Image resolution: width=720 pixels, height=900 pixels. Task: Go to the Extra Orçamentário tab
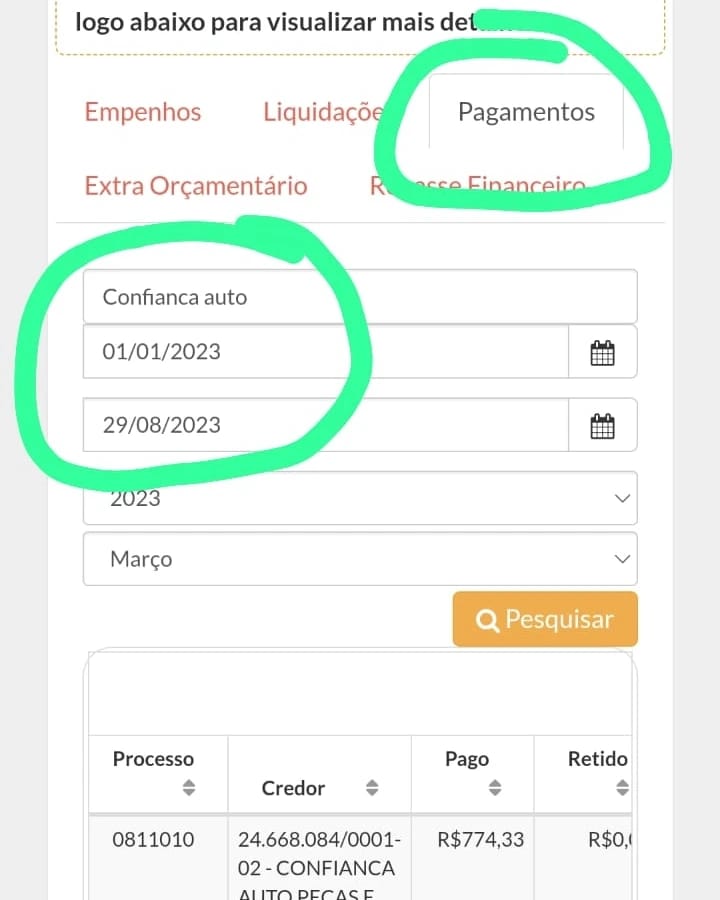196,186
